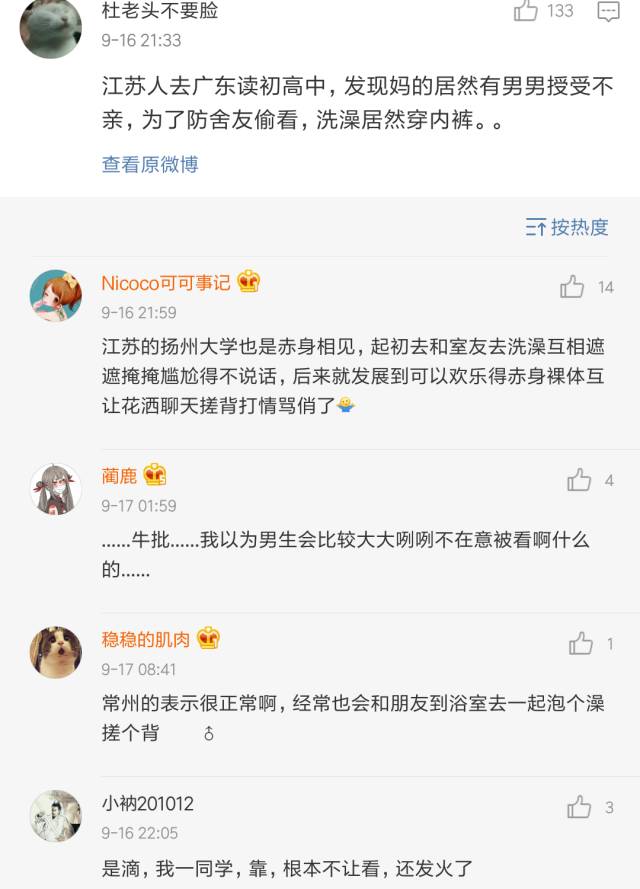Open 稳稳的肌肉's profile name
This screenshot has width=640, height=889.
[x=146, y=639]
